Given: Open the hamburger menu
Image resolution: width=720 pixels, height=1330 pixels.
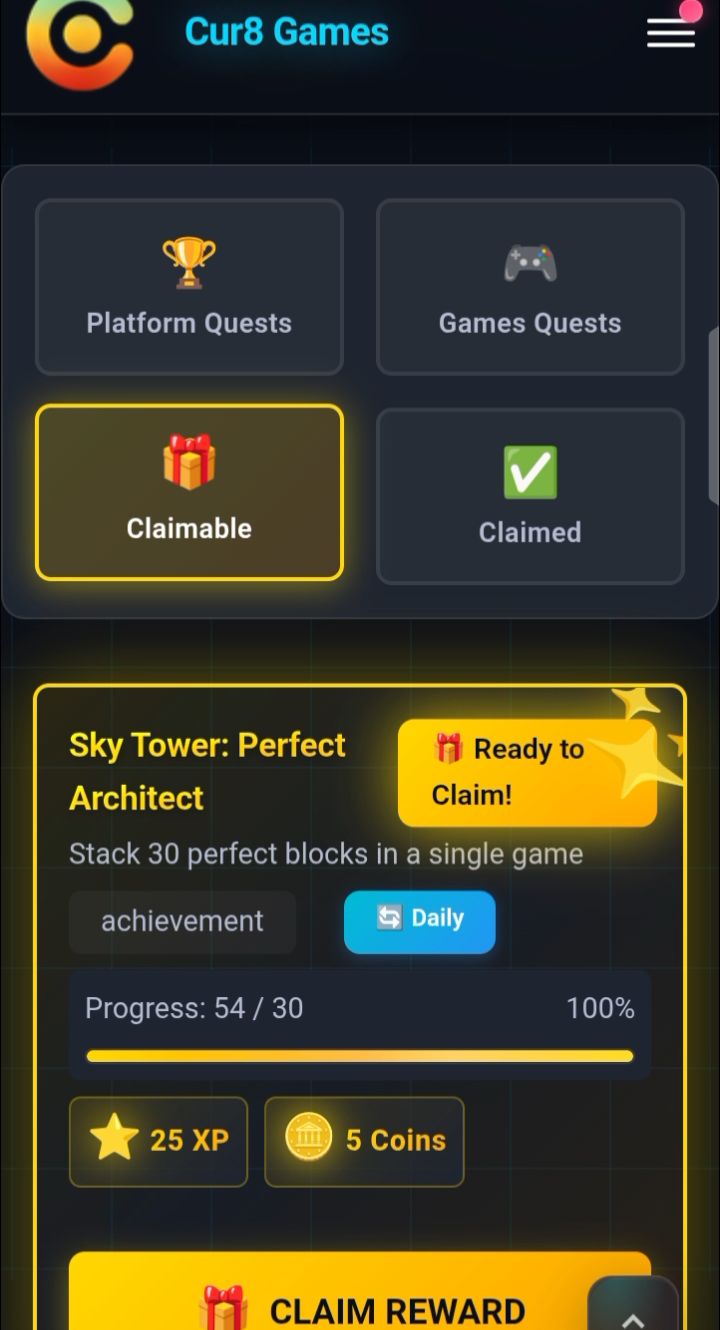Looking at the screenshot, I should (x=671, y=33).
